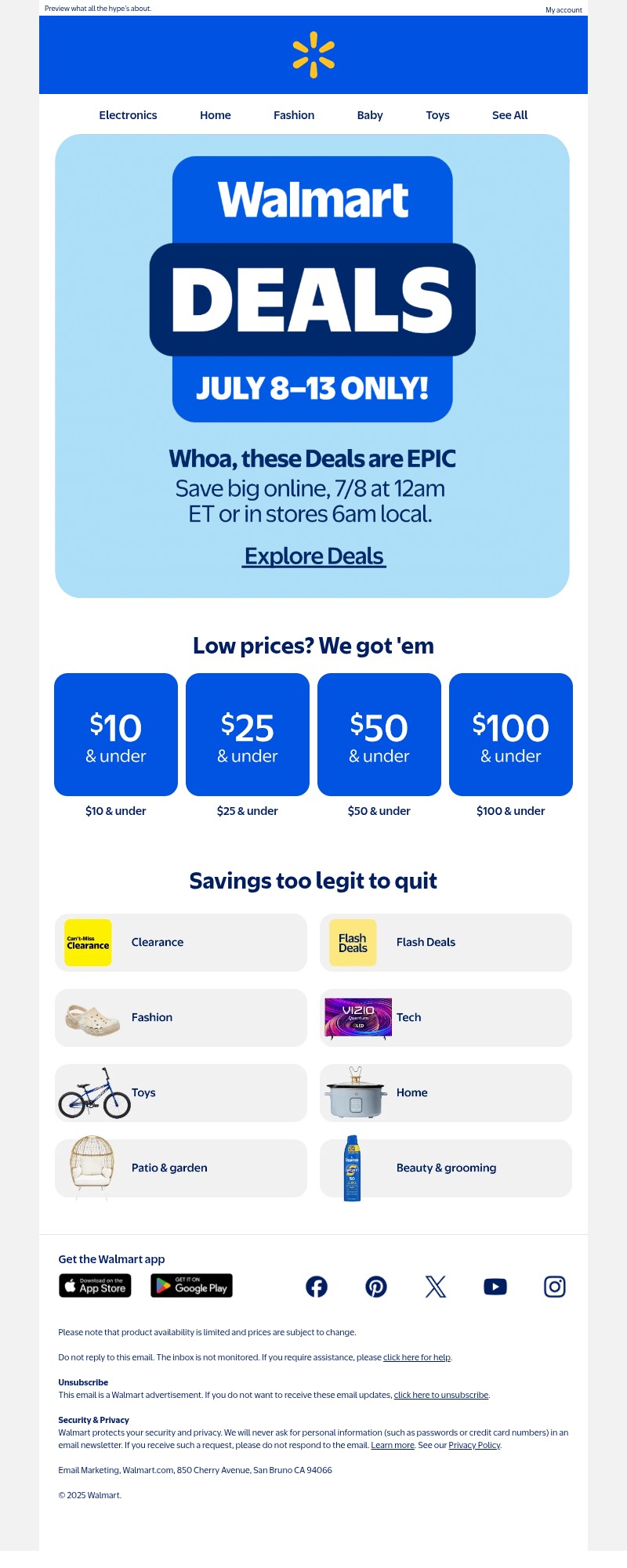627x1568 pixels.
Task: View the $50 & under tile
Action: [x=379, y=735]
